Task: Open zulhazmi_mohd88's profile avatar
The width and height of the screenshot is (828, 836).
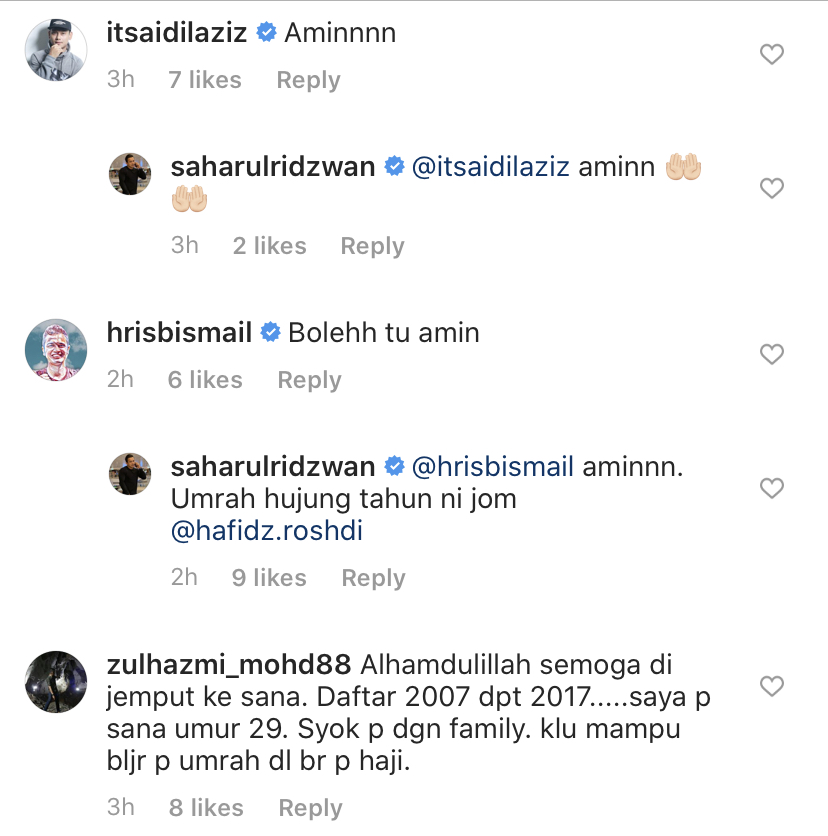Action: [x=55, y=681]
